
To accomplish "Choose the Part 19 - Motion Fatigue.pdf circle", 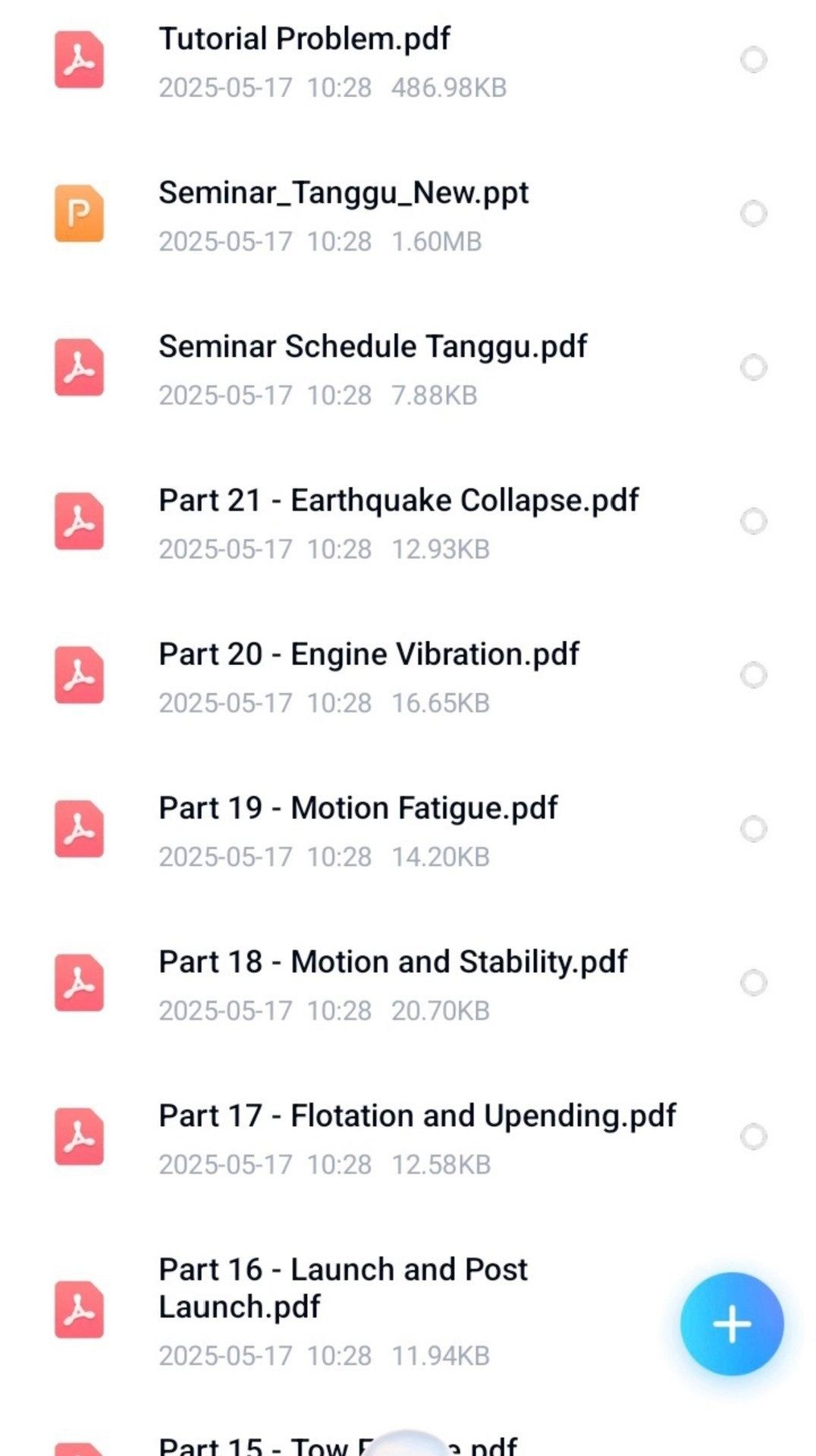I will (x=753, y=829).
